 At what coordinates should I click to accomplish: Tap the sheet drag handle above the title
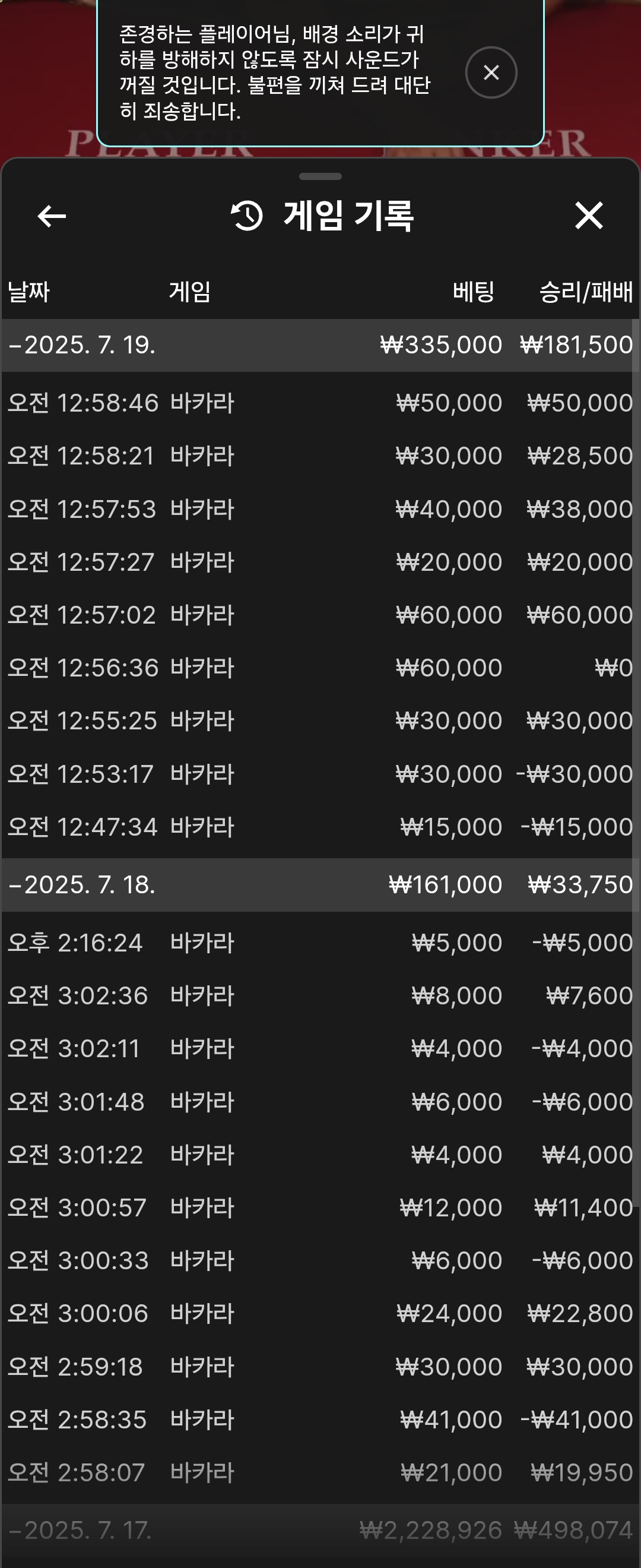pyautogui.click(x=320, y=176)
